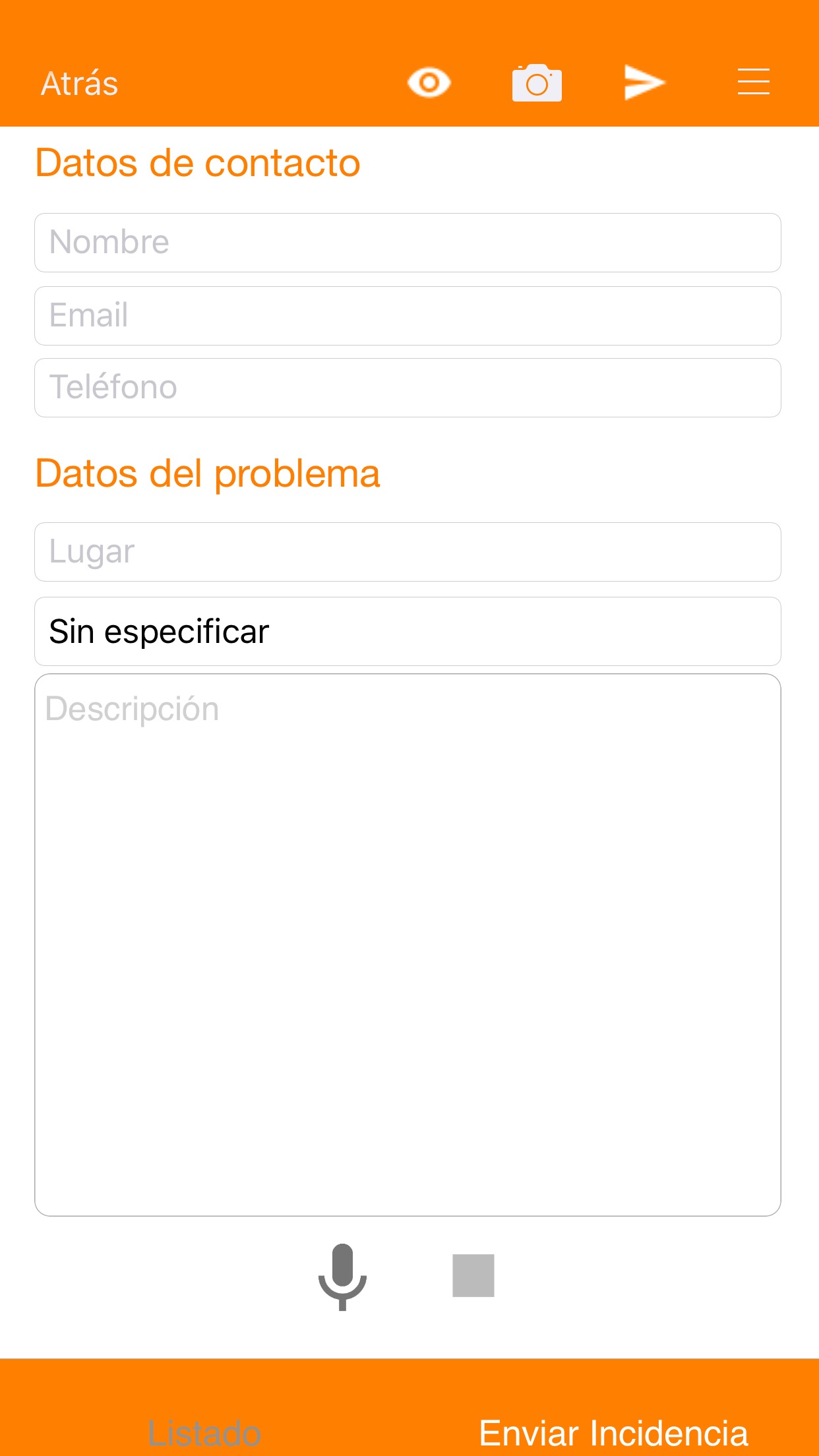The width and height of the screenshot is (819, 1456).
Task: Select the Email input field
Action: pyautogui.click(x=408, y=316)
